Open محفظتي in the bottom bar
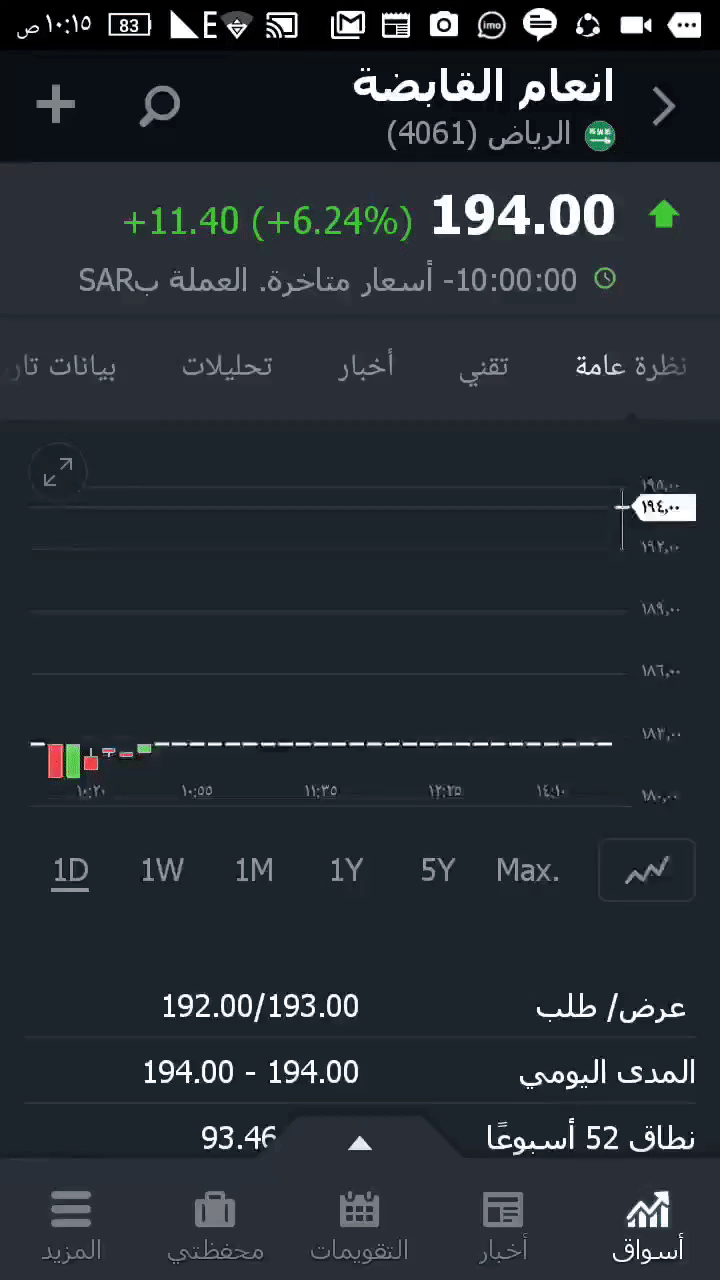The image size is (720, 1280). tap(215, 1224)
